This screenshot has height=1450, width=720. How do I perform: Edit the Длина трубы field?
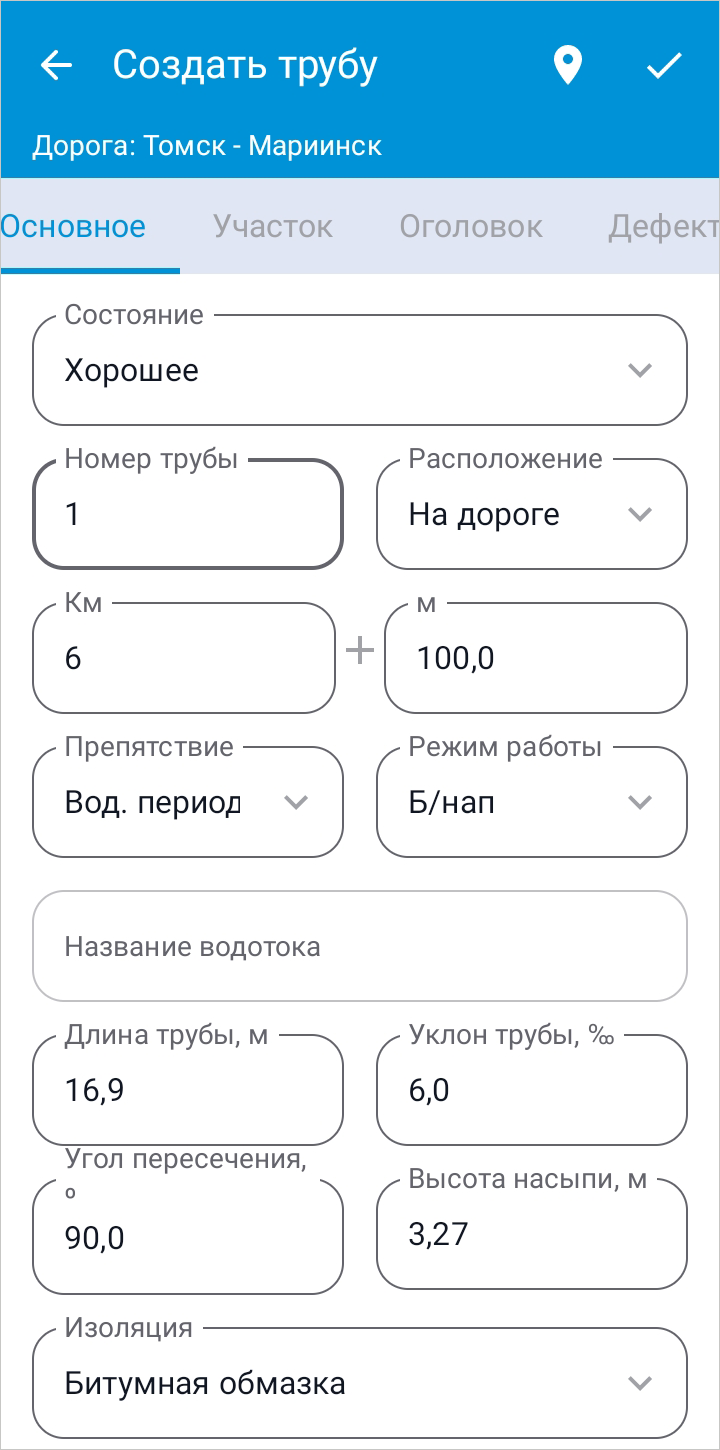click(x=188, y=1091)
